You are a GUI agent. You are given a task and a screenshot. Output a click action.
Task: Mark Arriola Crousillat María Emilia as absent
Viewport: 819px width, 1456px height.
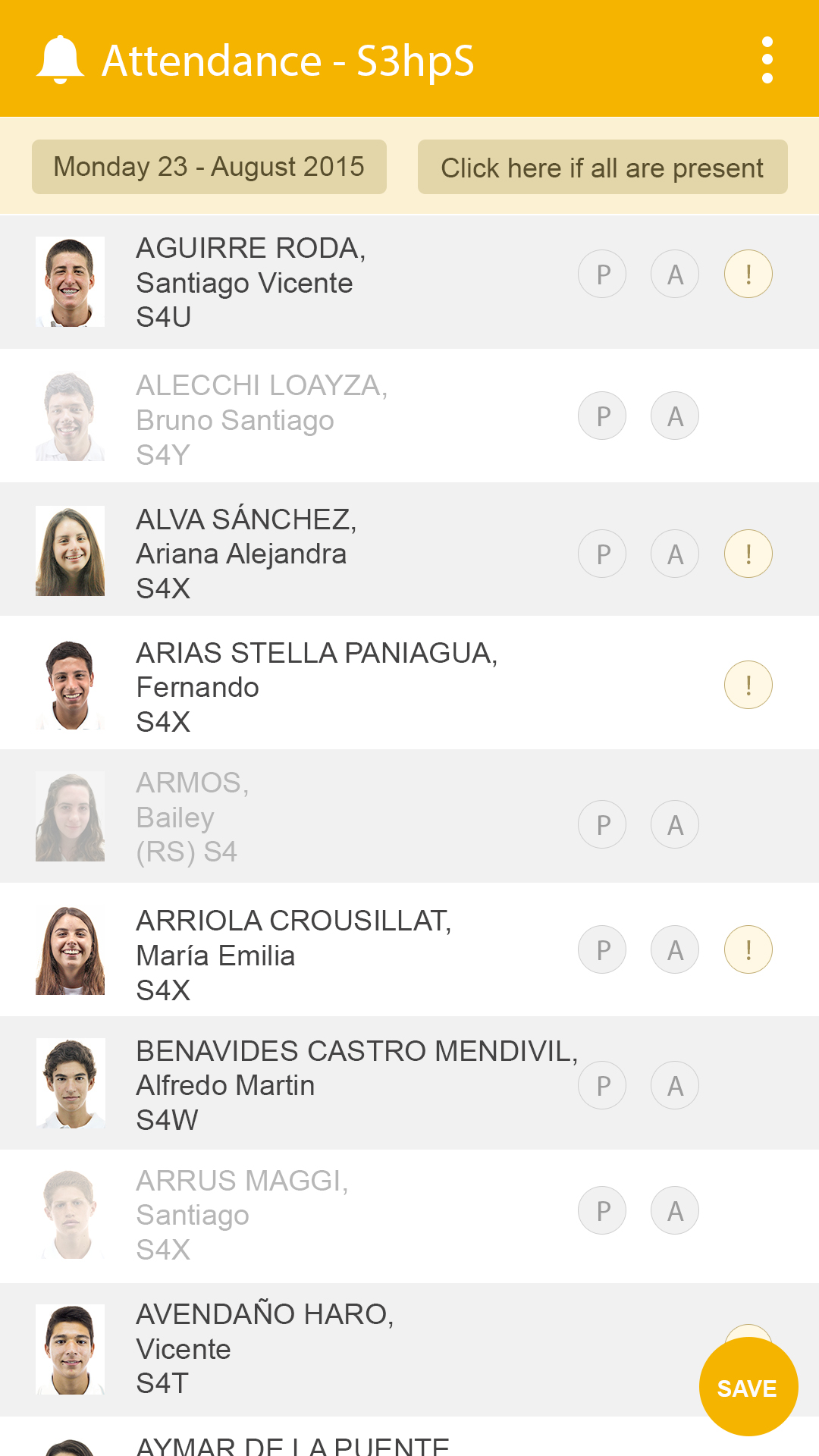point(675,949)
